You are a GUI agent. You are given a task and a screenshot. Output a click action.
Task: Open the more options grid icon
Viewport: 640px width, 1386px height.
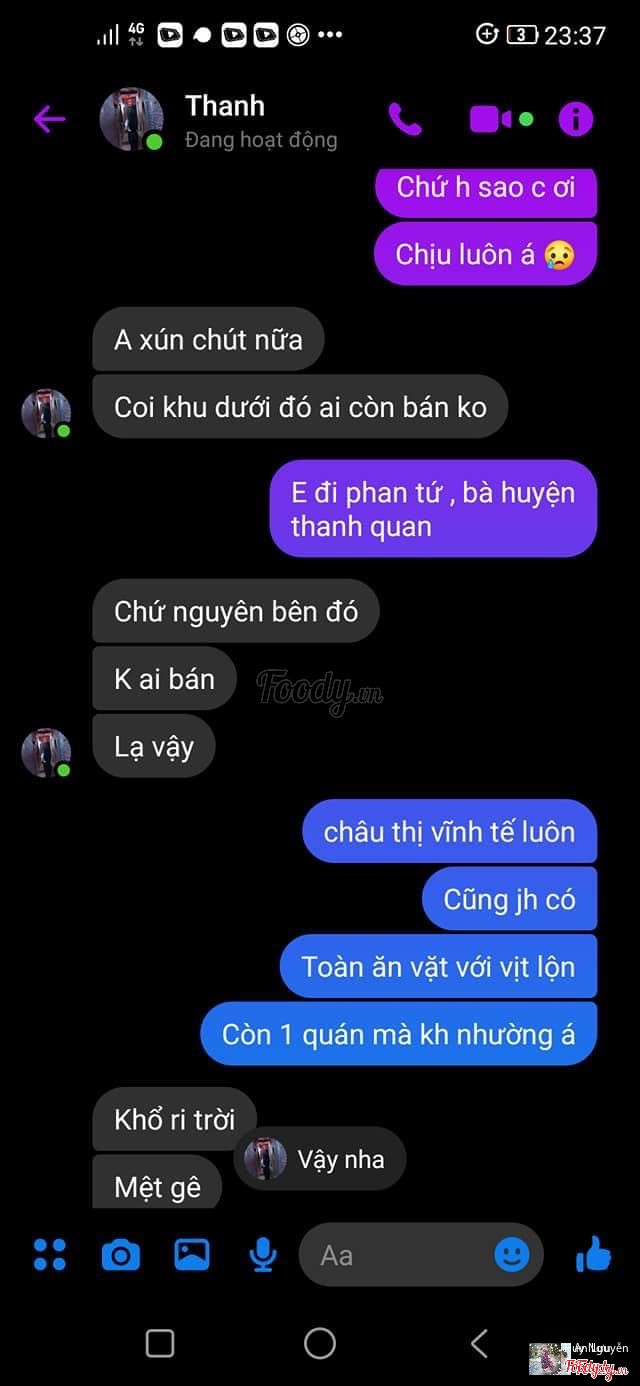point(49,1254)
